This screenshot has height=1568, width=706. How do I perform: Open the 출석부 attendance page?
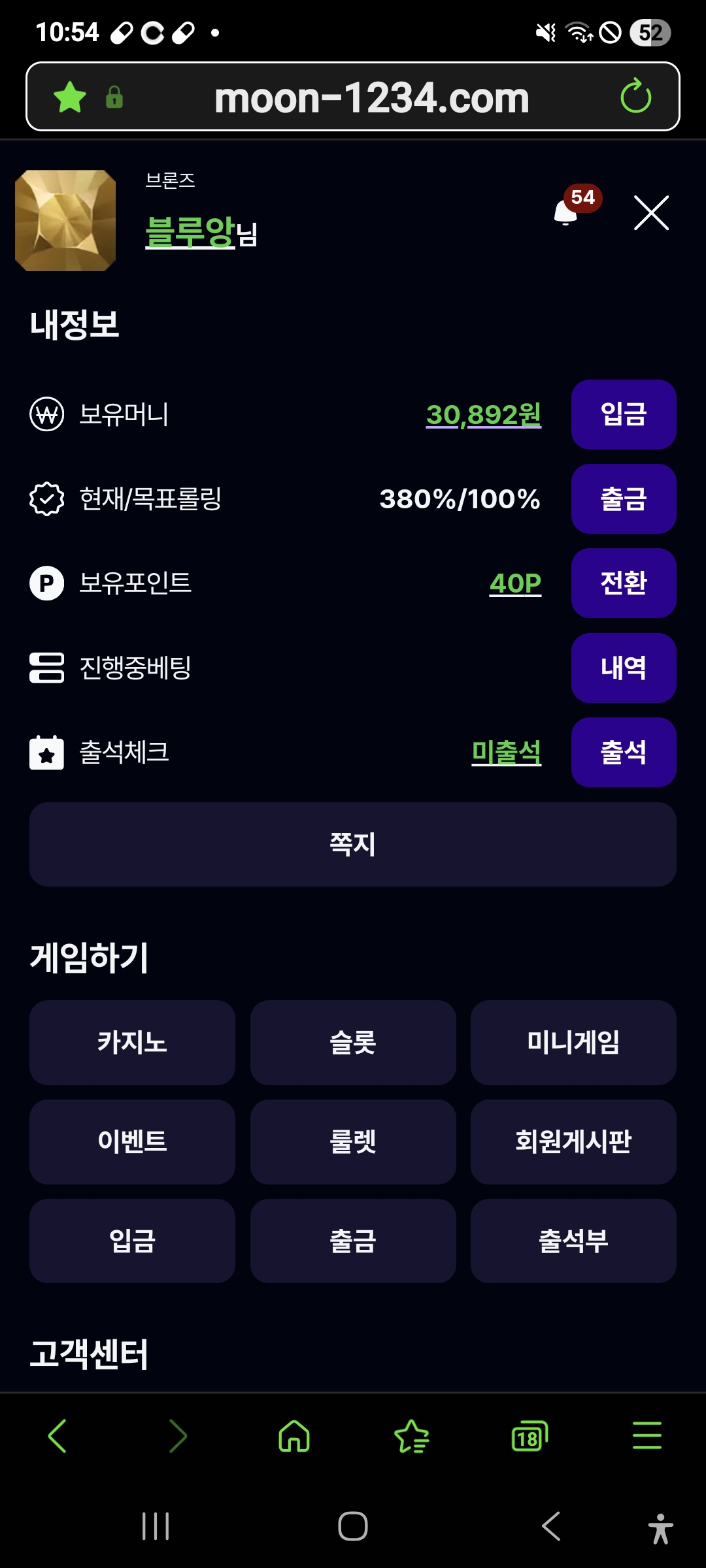pos(573,1241)
